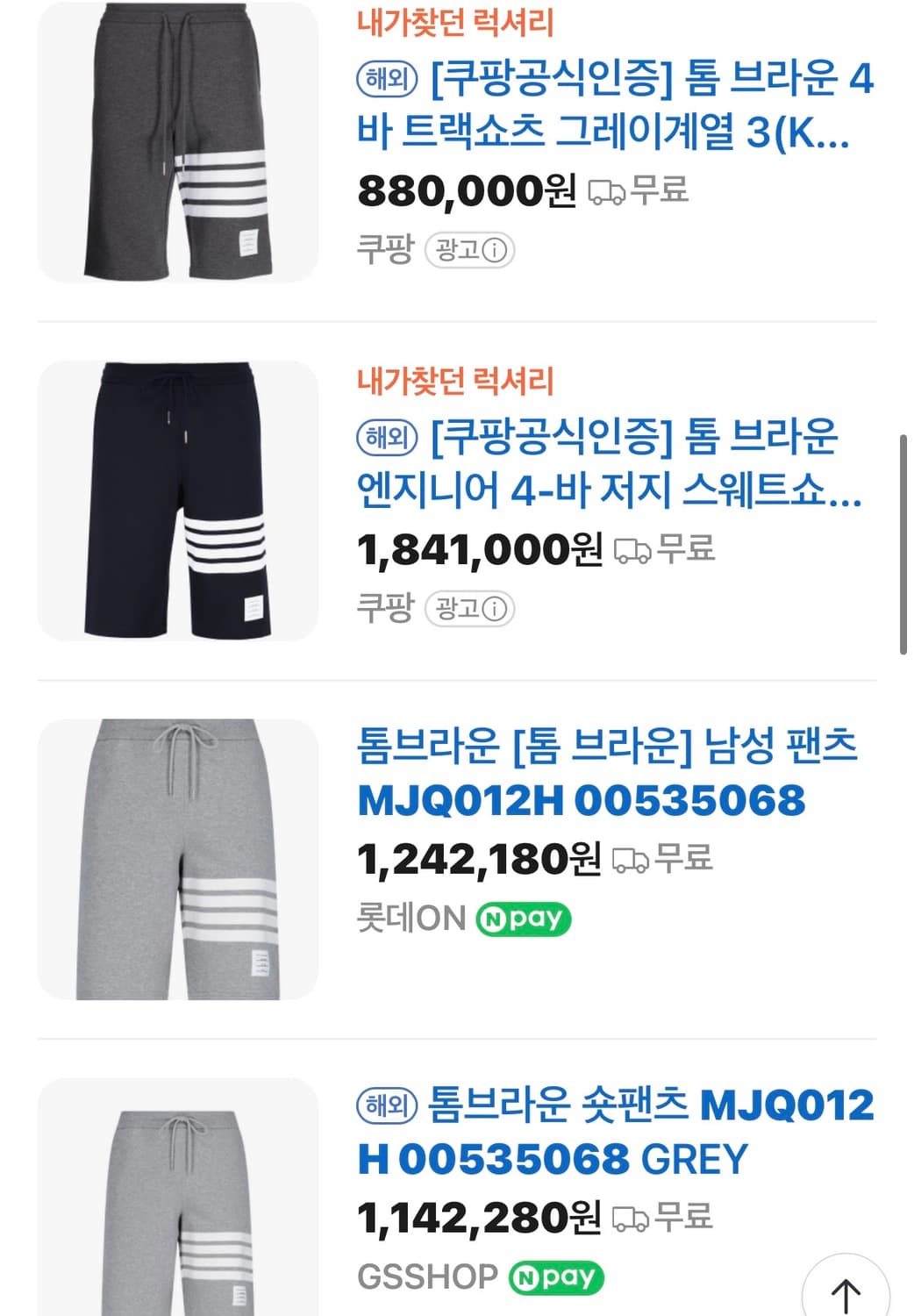The width and height of the screenshot is (914, 1316).
Task: Click the 롯데ON seller link
Action: pos(409,918)
